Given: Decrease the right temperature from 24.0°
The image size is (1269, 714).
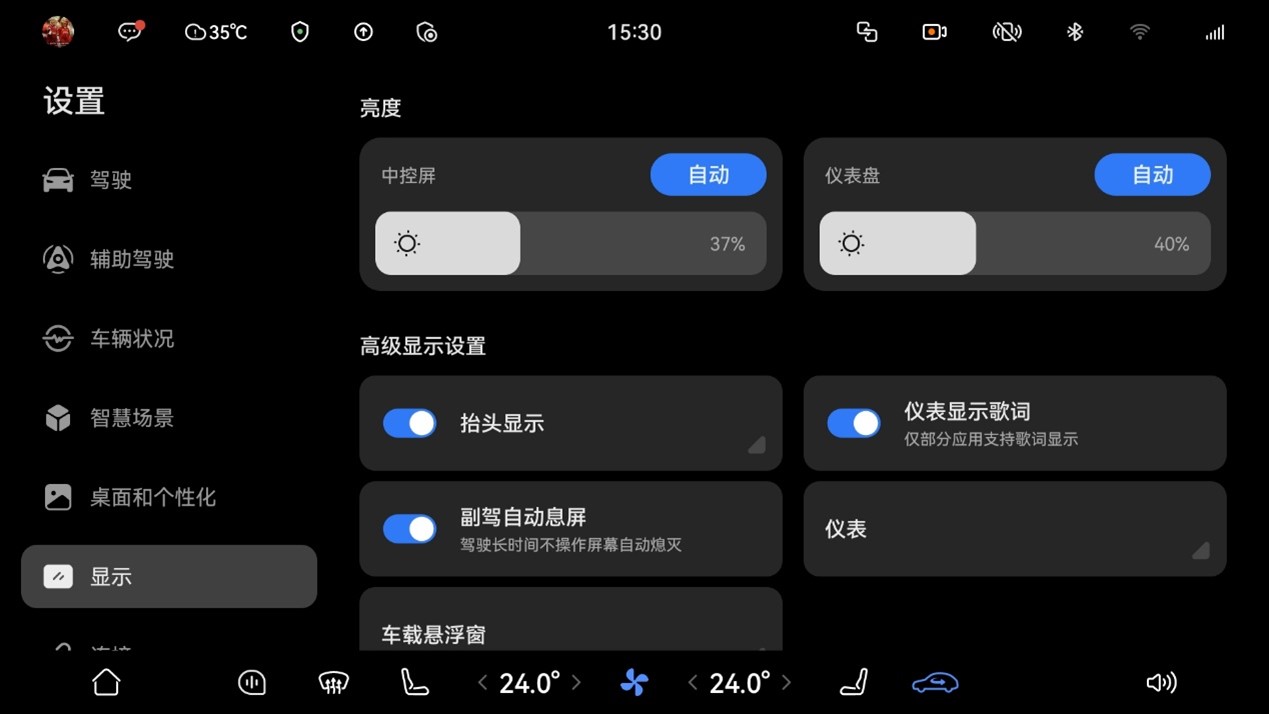Looking at the screenshot, I should coord(692,683).
